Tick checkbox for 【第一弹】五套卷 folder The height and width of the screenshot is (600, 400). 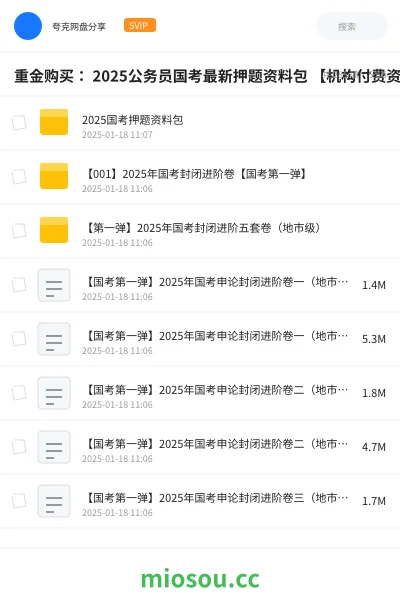pyautogui.click(x=19, y=231)
